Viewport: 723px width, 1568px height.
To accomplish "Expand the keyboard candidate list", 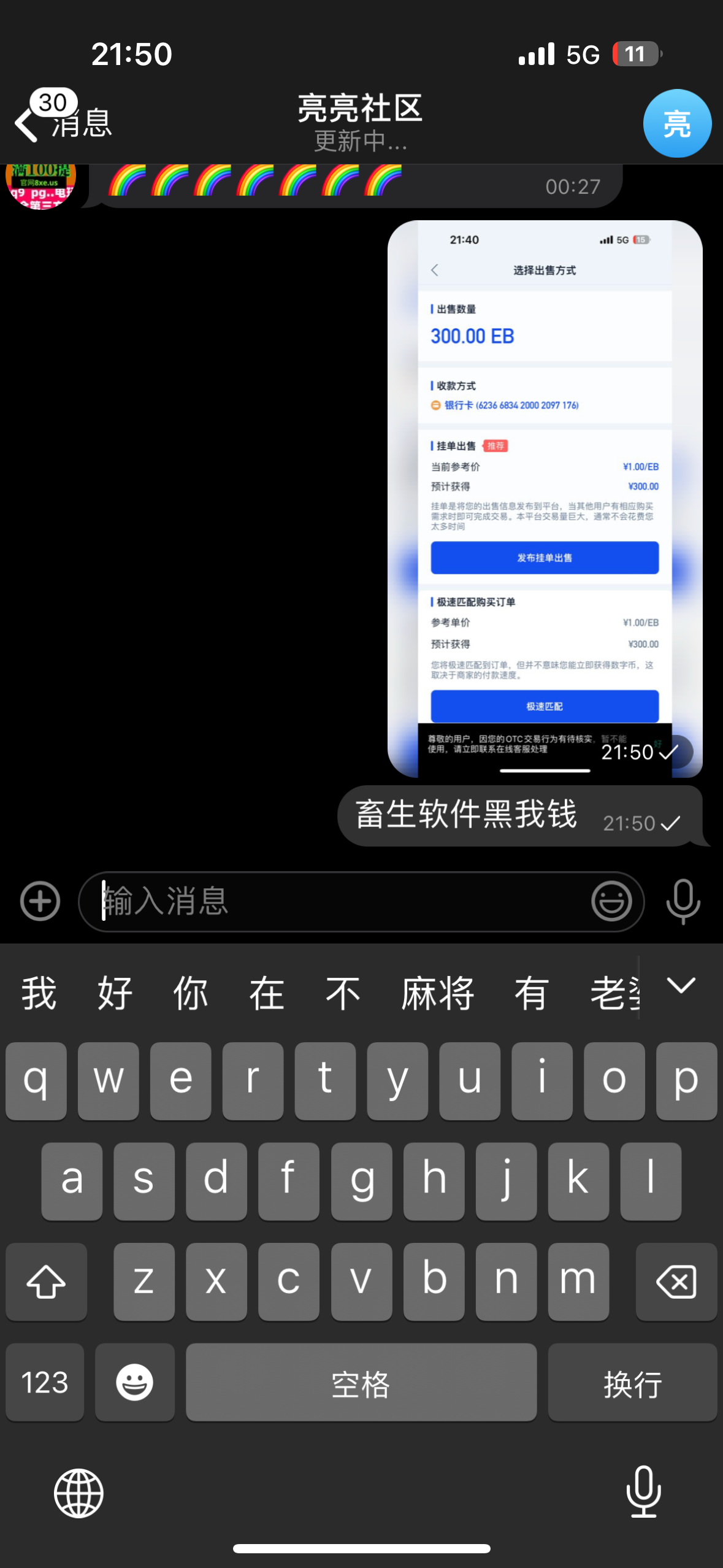I will pyautogui.click(x=681, y=986).
